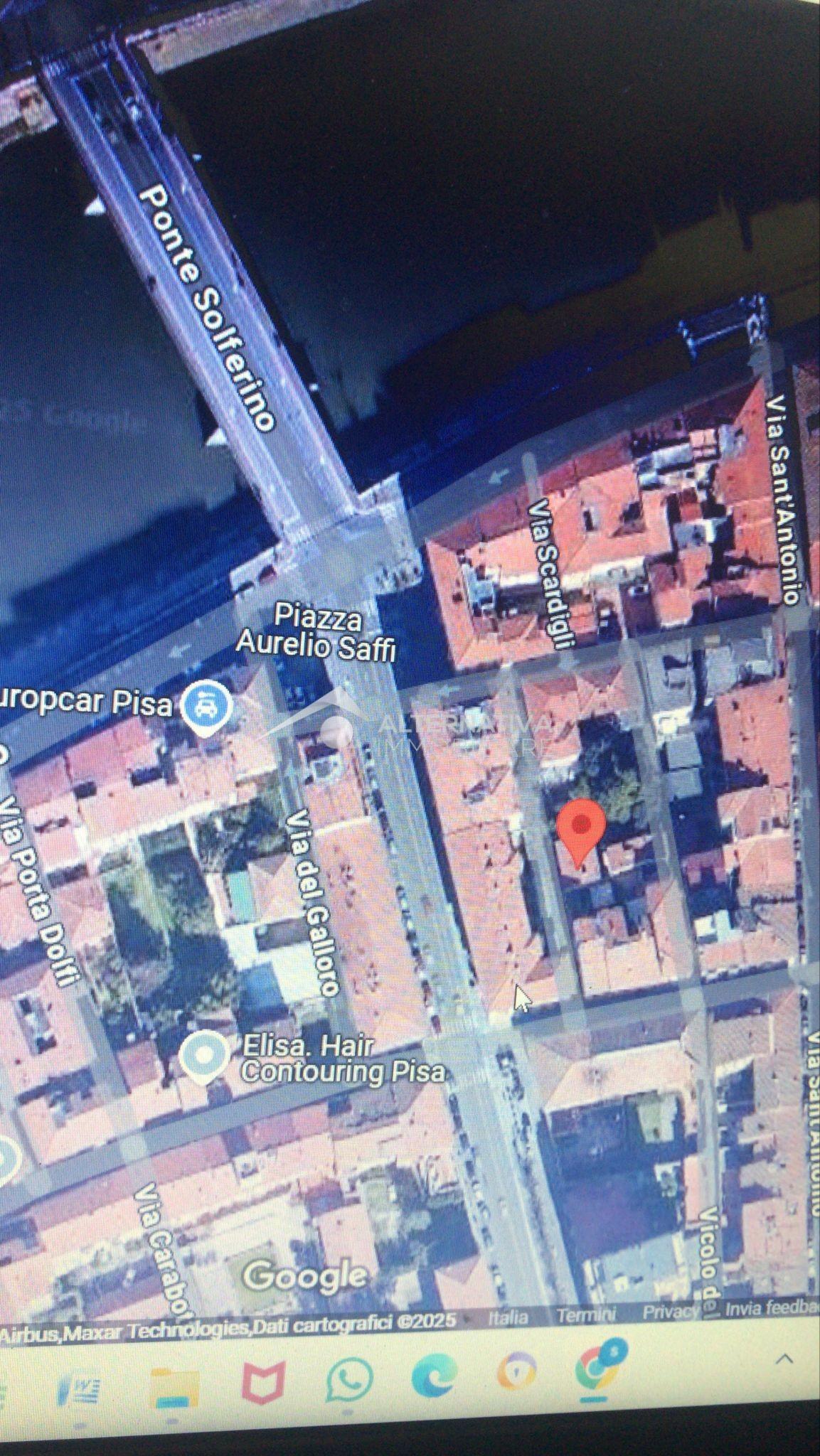Open the Privacy link

point(671,1311)
